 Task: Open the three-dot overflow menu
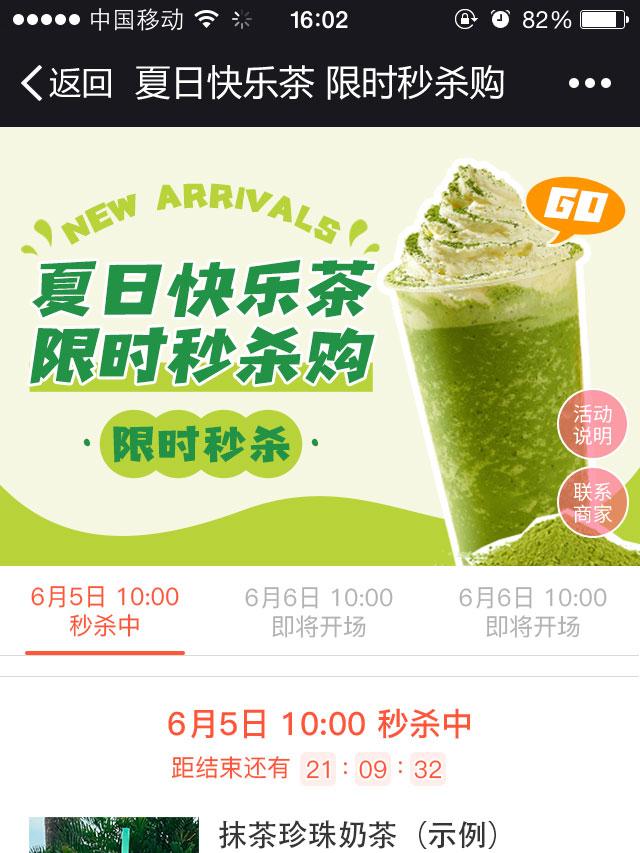pyautogui.click(x=590, y=83)
